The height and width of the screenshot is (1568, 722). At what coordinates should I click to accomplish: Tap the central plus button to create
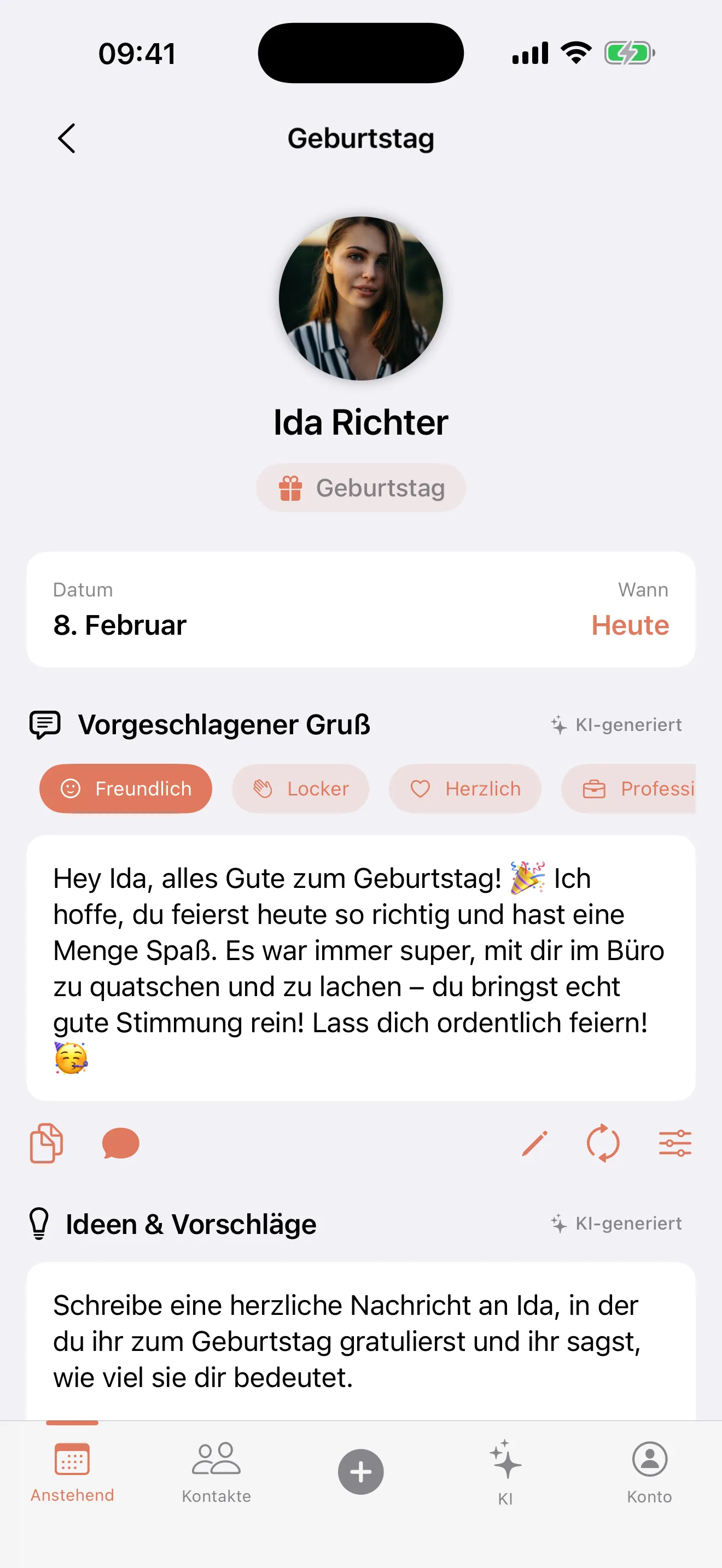pyautogui.click(x=360, y=1472)
